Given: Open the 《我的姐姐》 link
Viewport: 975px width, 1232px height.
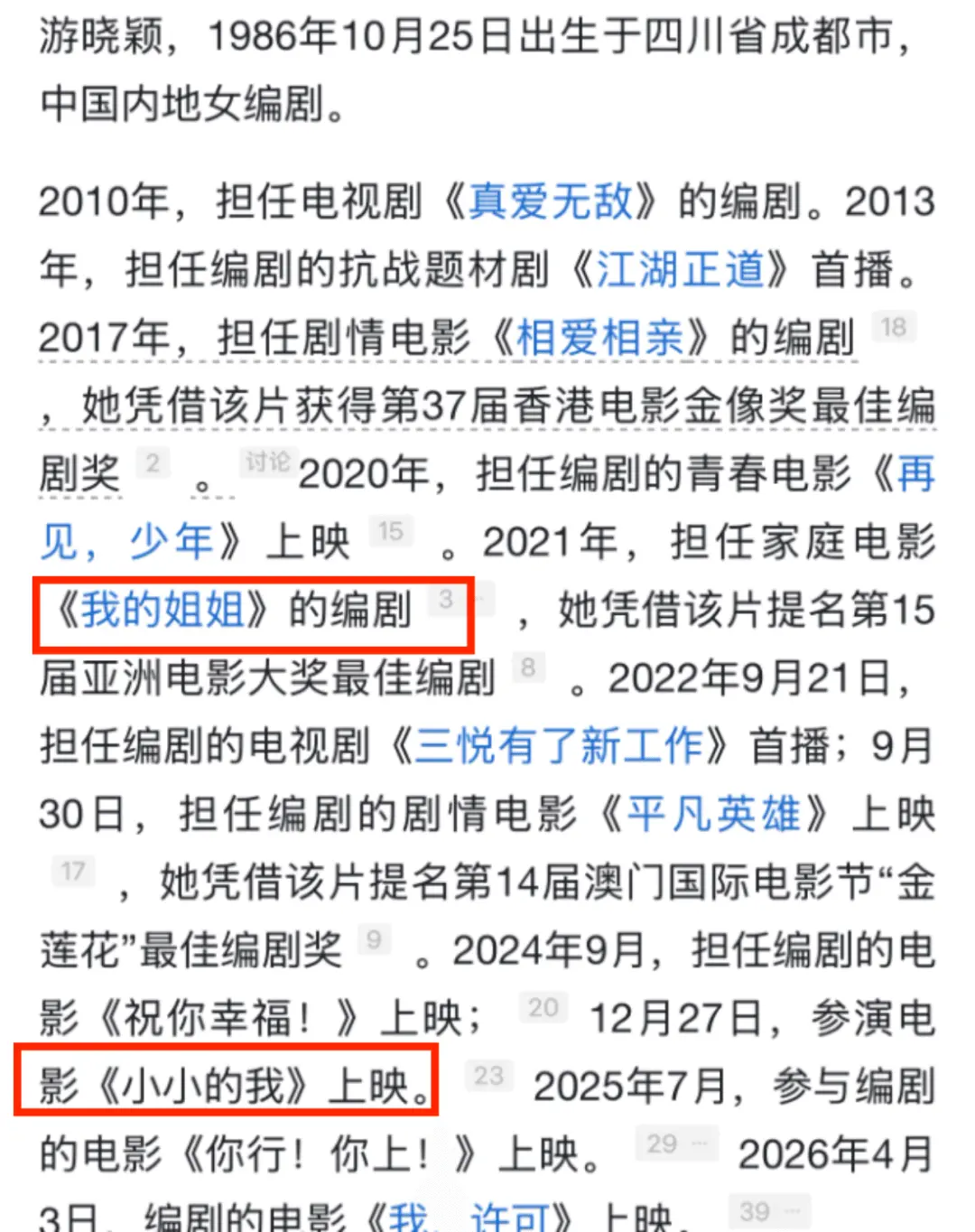Looking at the screenshot, I should tap(162, 610).
